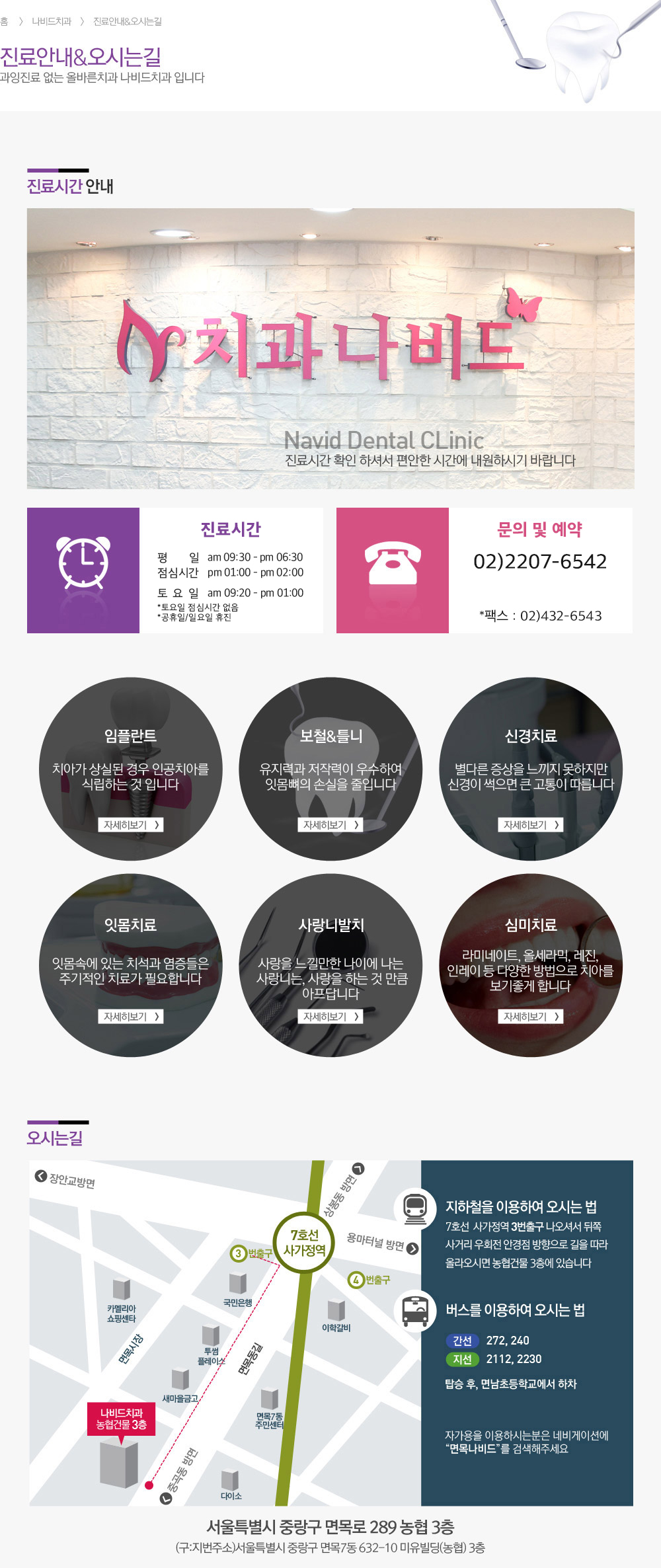Tap 자세히보기 for 잇몸치료

click(x=131, y=1017)
